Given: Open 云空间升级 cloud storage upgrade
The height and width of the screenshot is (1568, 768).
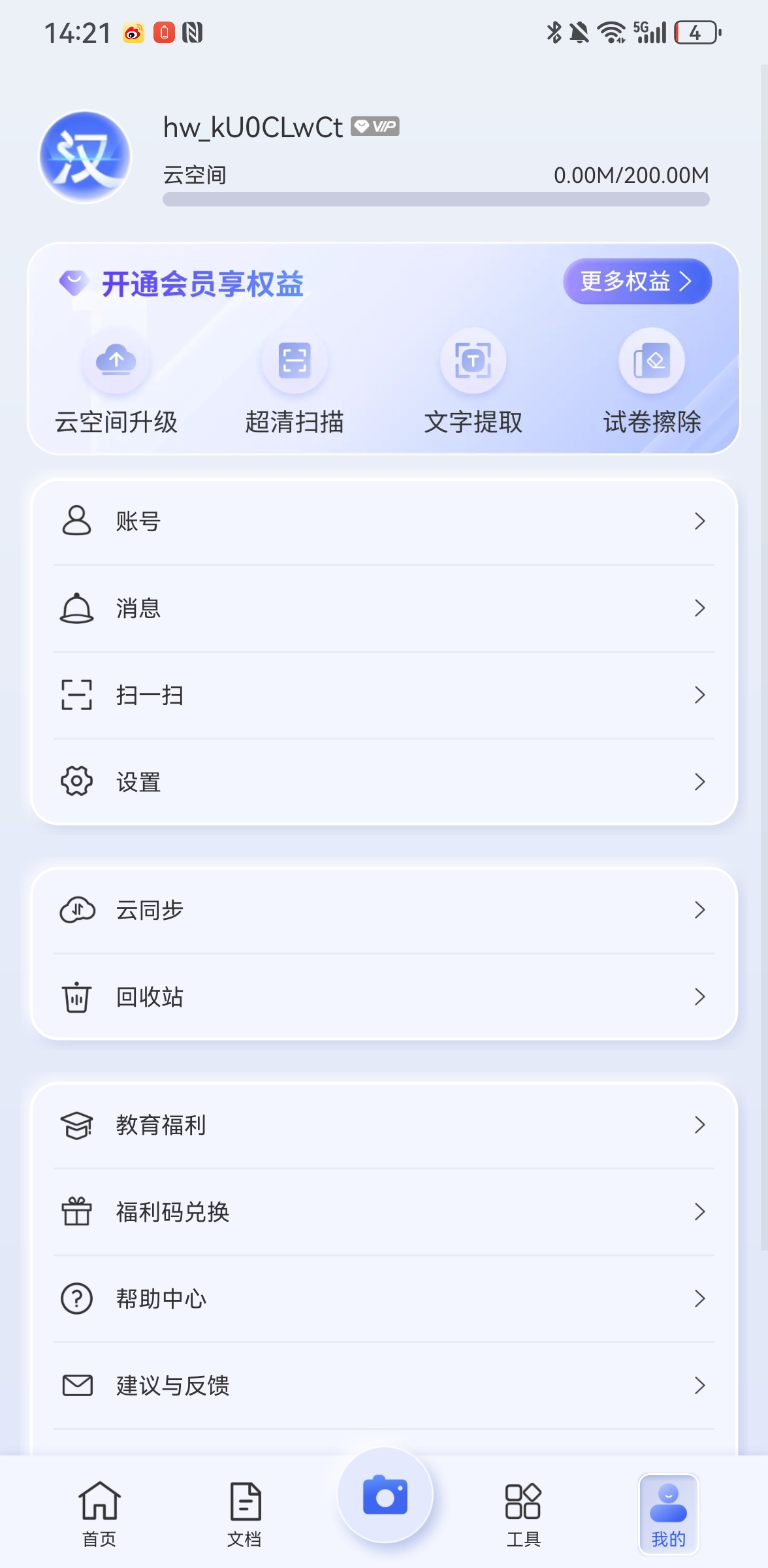Looking at the screenshot, I should [x=116, y=385].
